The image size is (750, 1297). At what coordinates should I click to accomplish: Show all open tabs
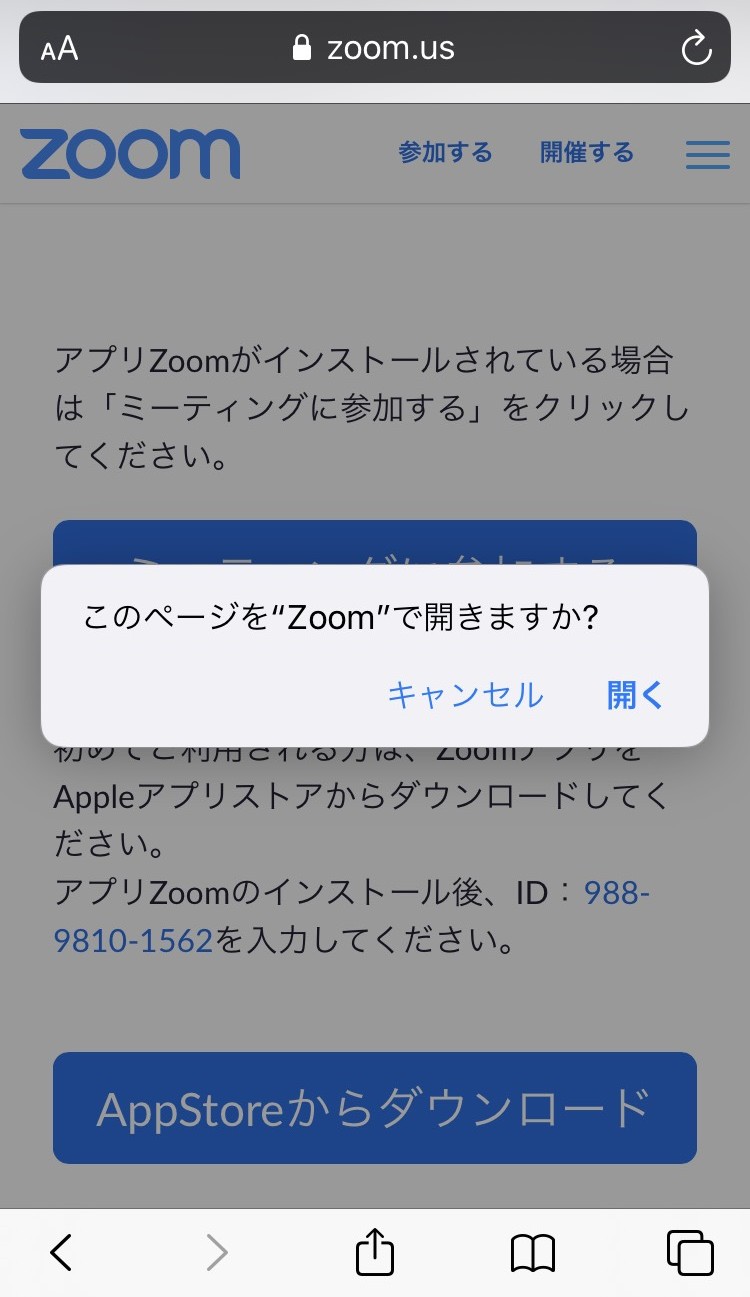pyautogui.click(x=690, y=1252)
